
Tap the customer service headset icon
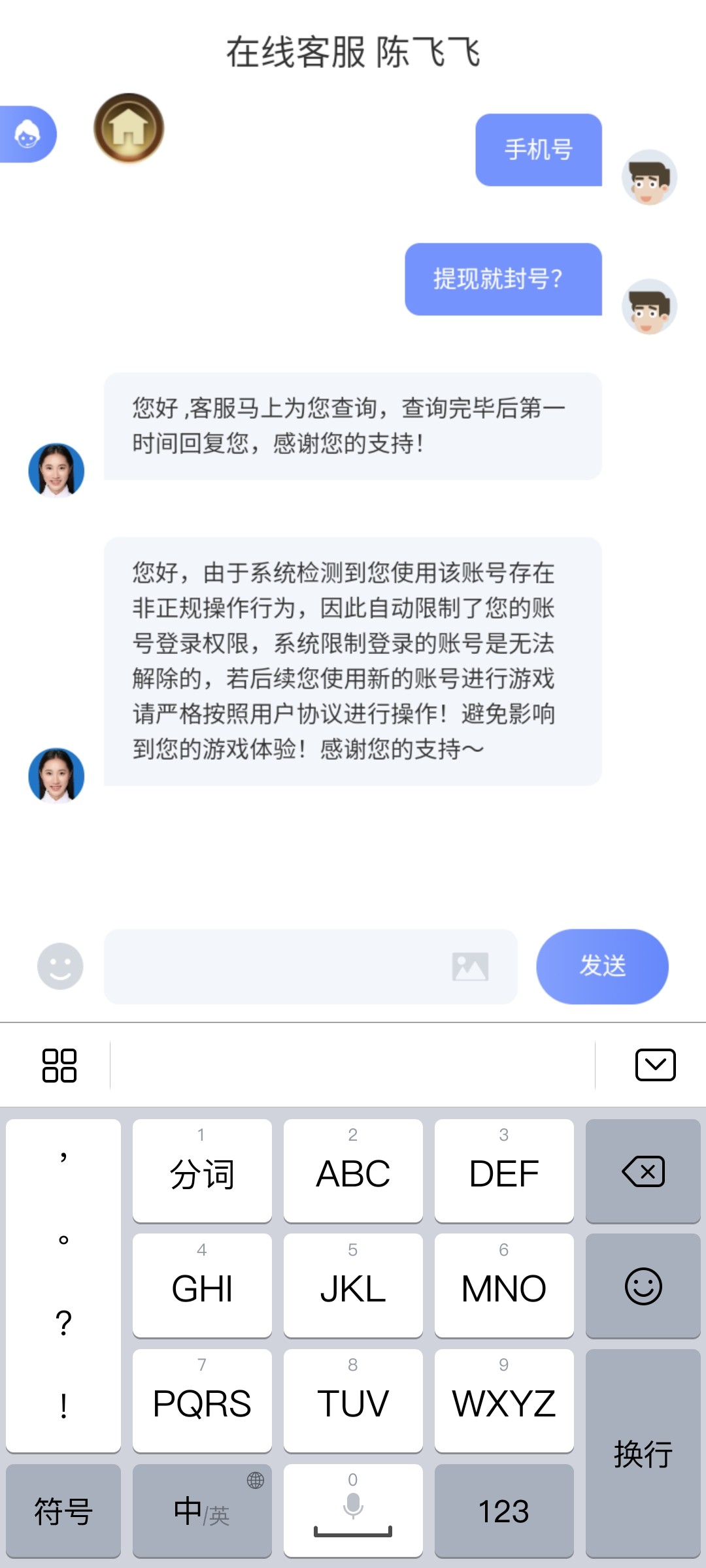click(x=27, y=135)
